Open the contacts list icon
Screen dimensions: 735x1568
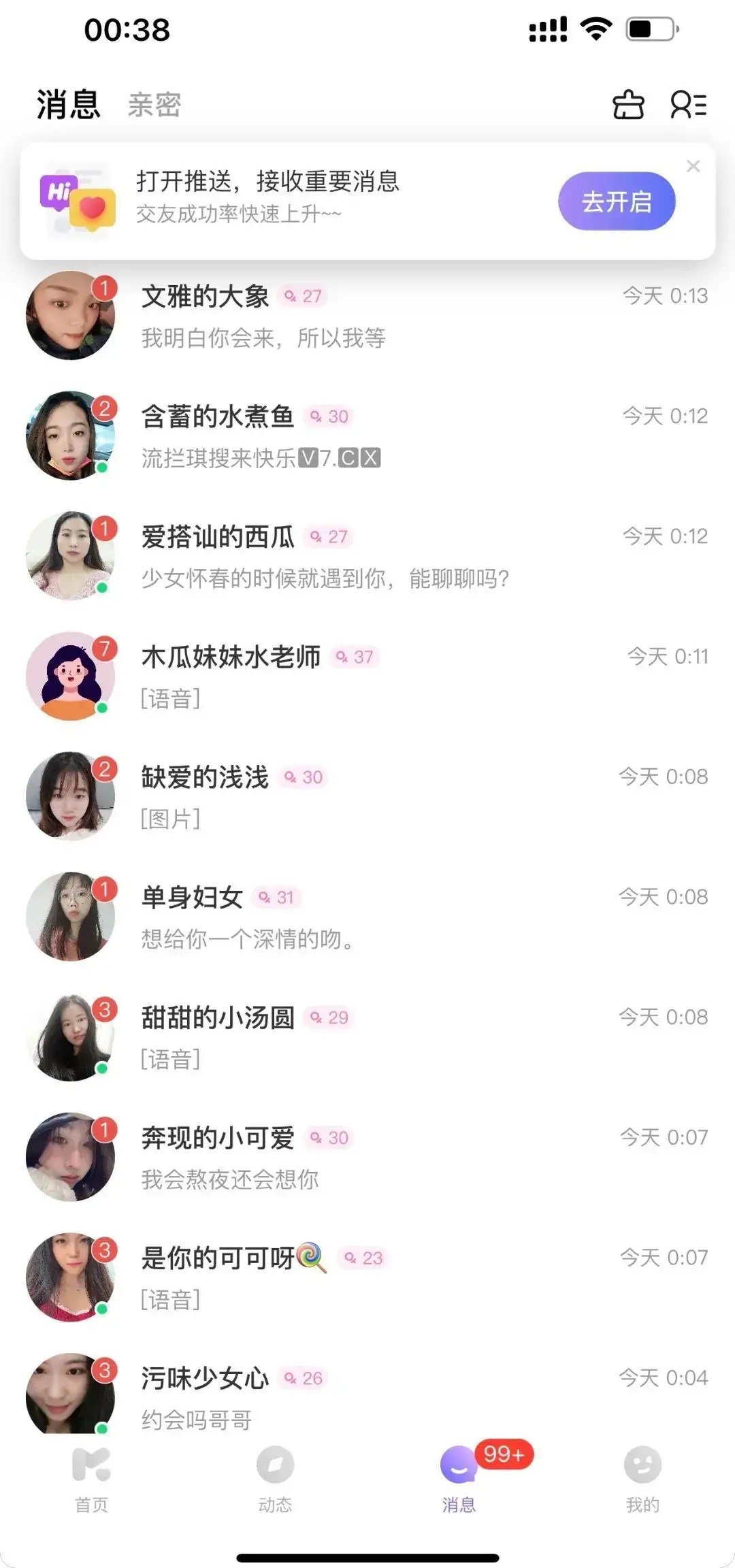click(x=689, y=105)
